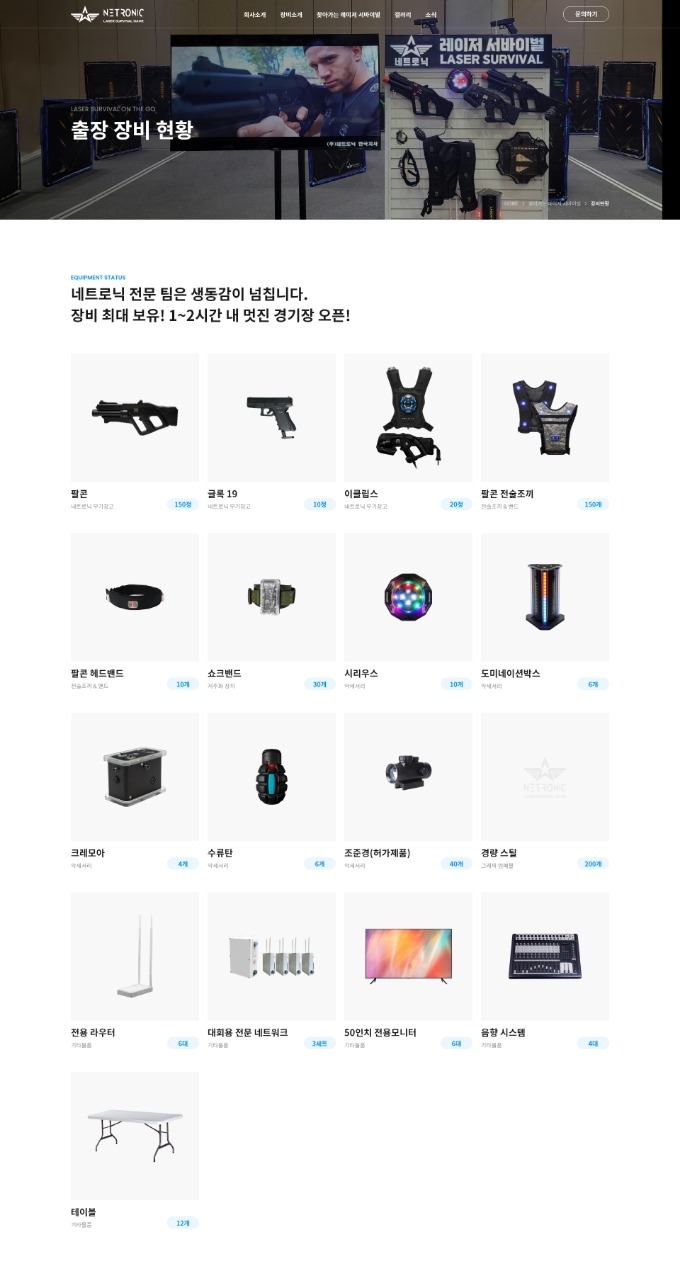Image resolution: width=680 pixels, height=1278 pixels.
Task: View the 테이블 item
Action: [x=134, y=1137]
